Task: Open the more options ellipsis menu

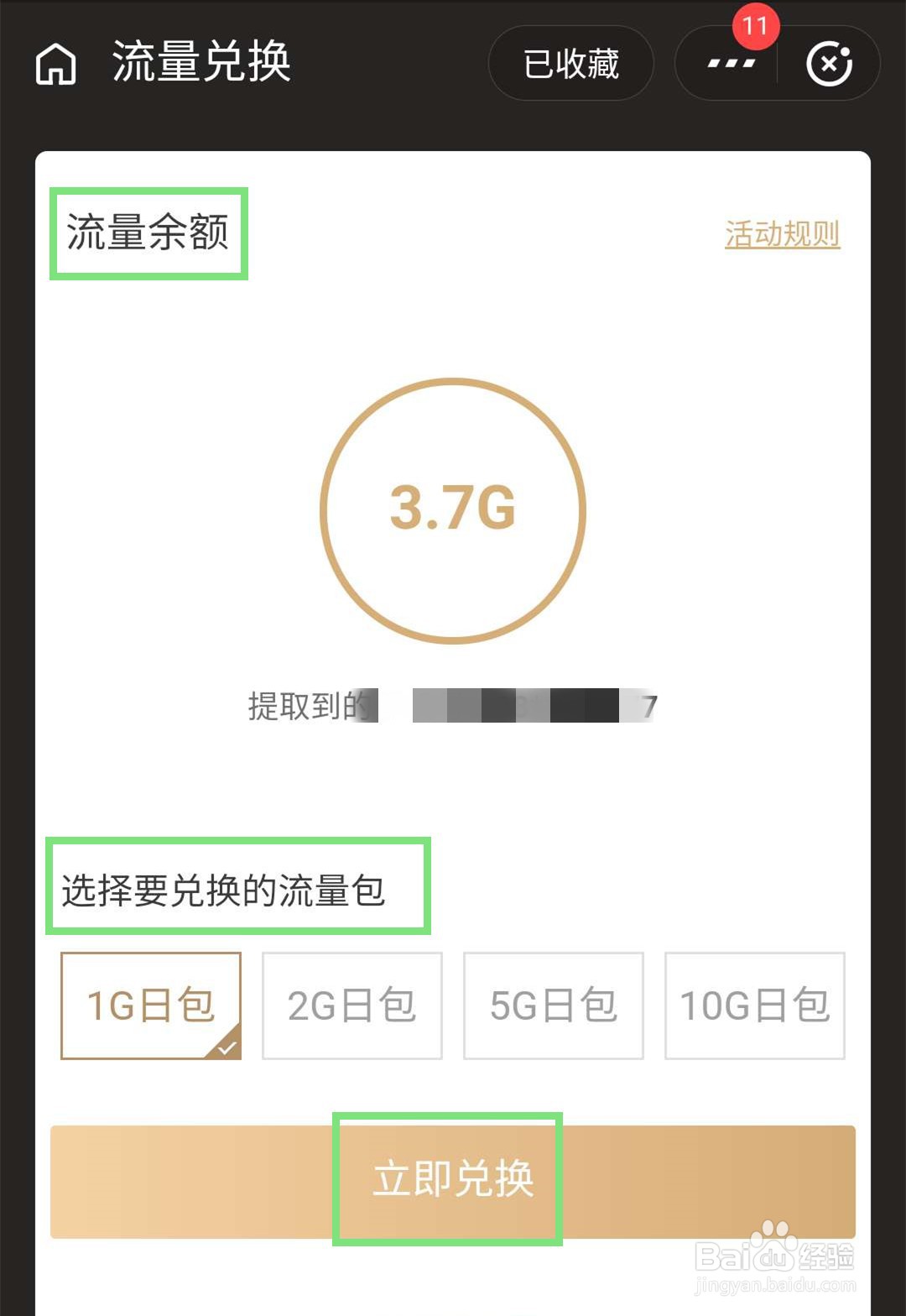Action: (x=729, y=64)
